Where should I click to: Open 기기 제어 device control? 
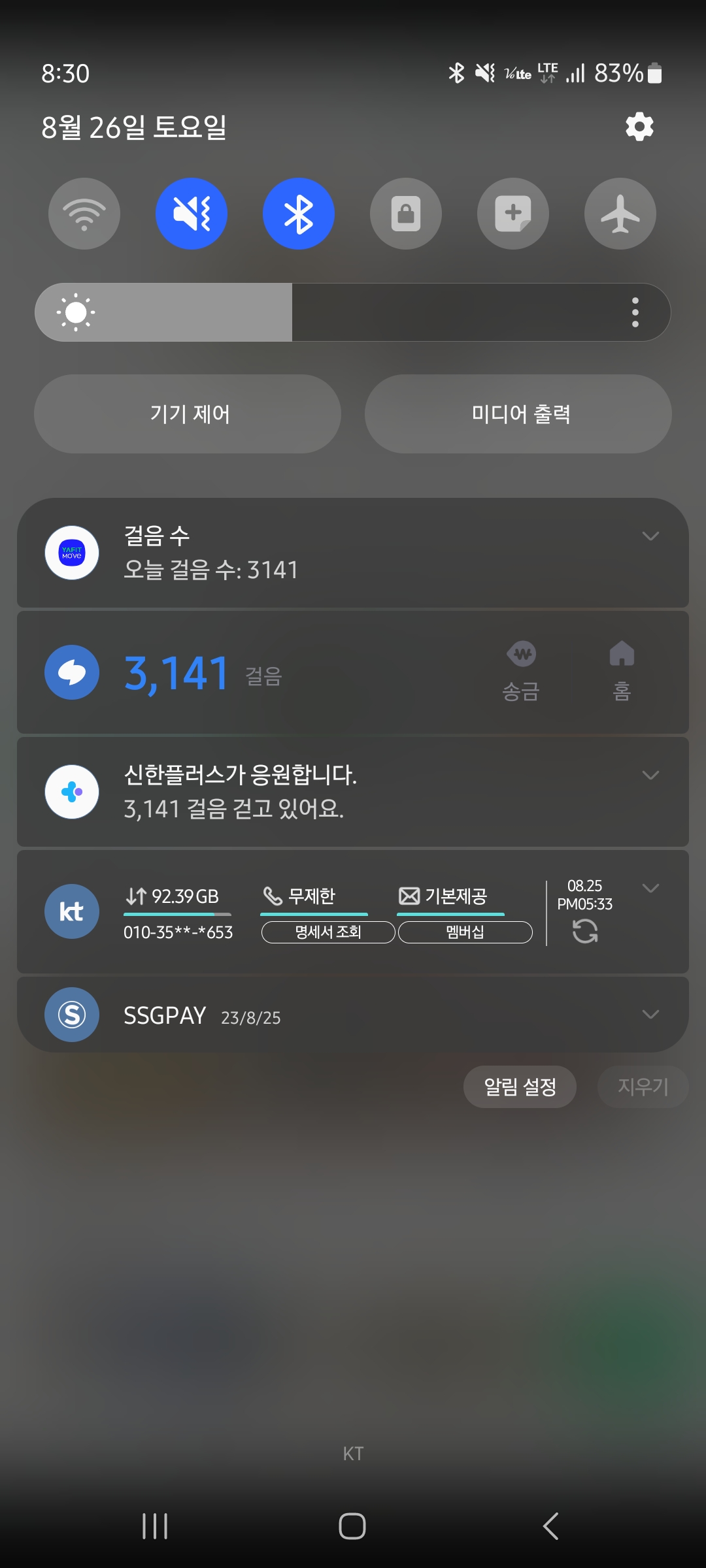point(188,414)
